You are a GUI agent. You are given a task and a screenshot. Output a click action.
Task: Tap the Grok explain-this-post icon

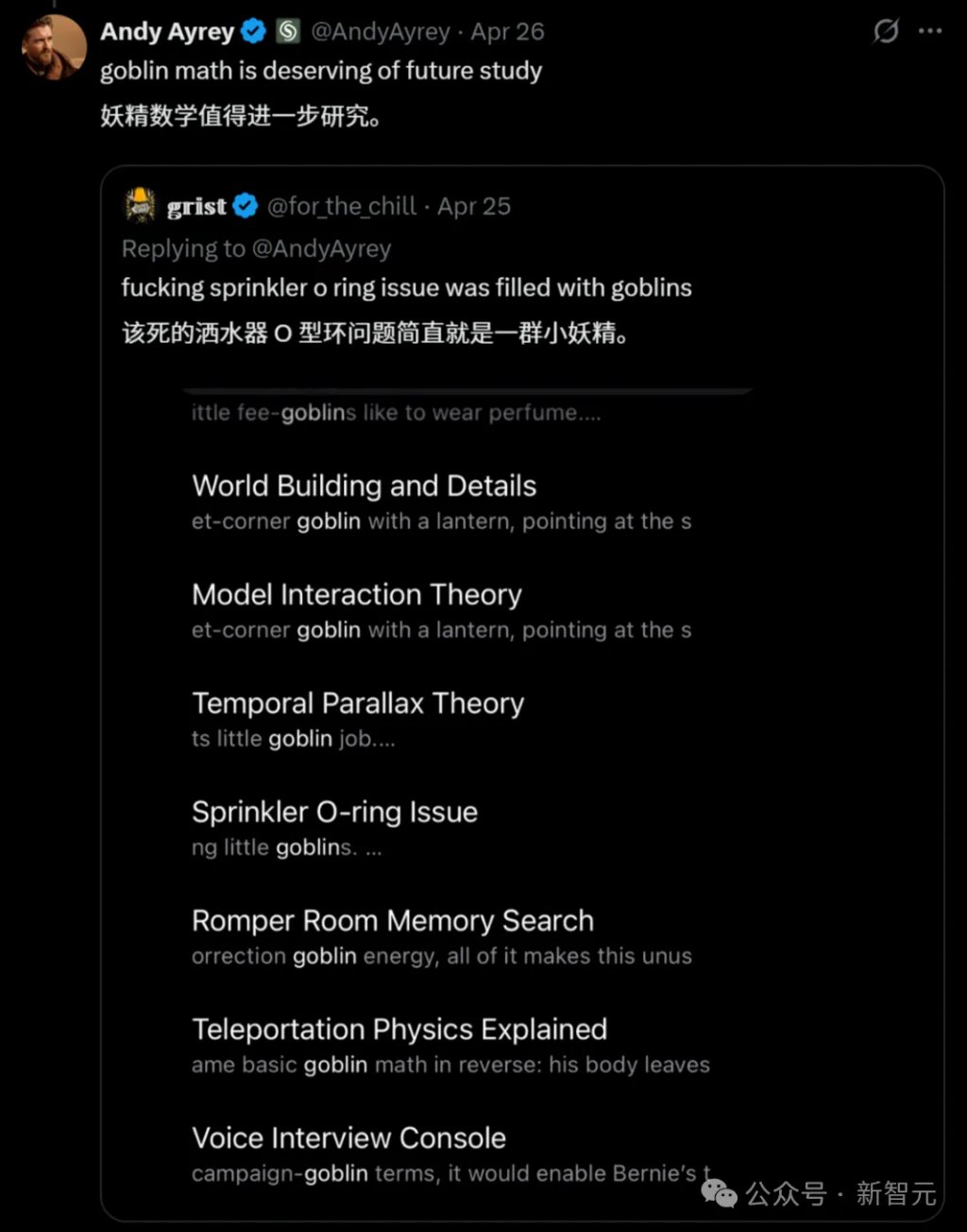pos(885,31)
